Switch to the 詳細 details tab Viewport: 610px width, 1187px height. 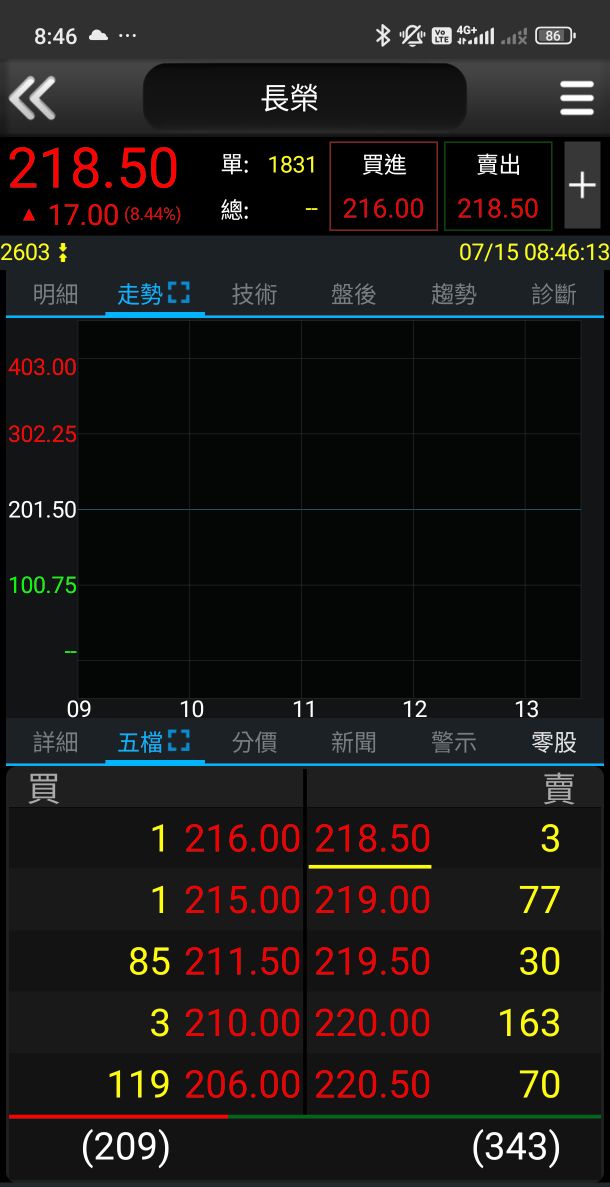[x=55, y=742]
